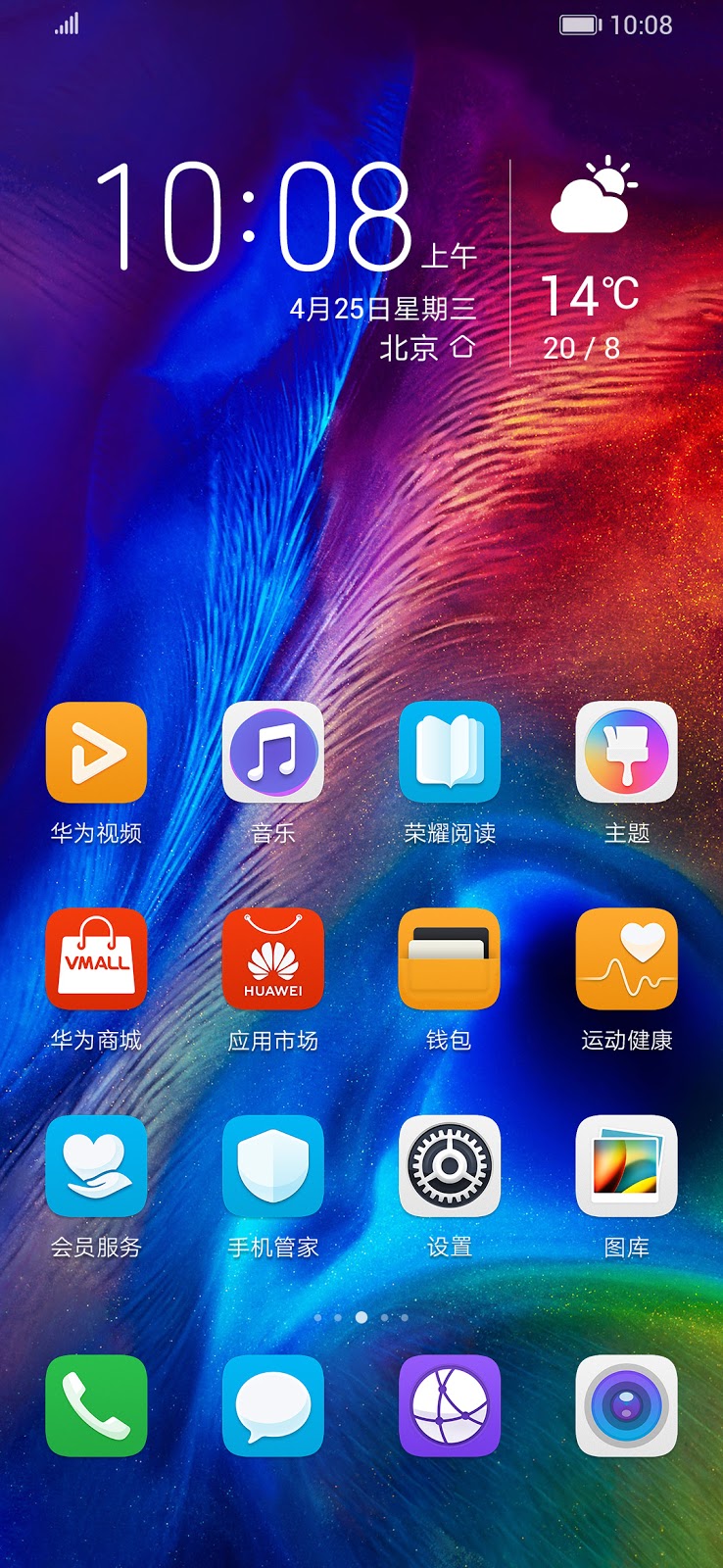Open the 主题 themes app

tap(626, 753)
